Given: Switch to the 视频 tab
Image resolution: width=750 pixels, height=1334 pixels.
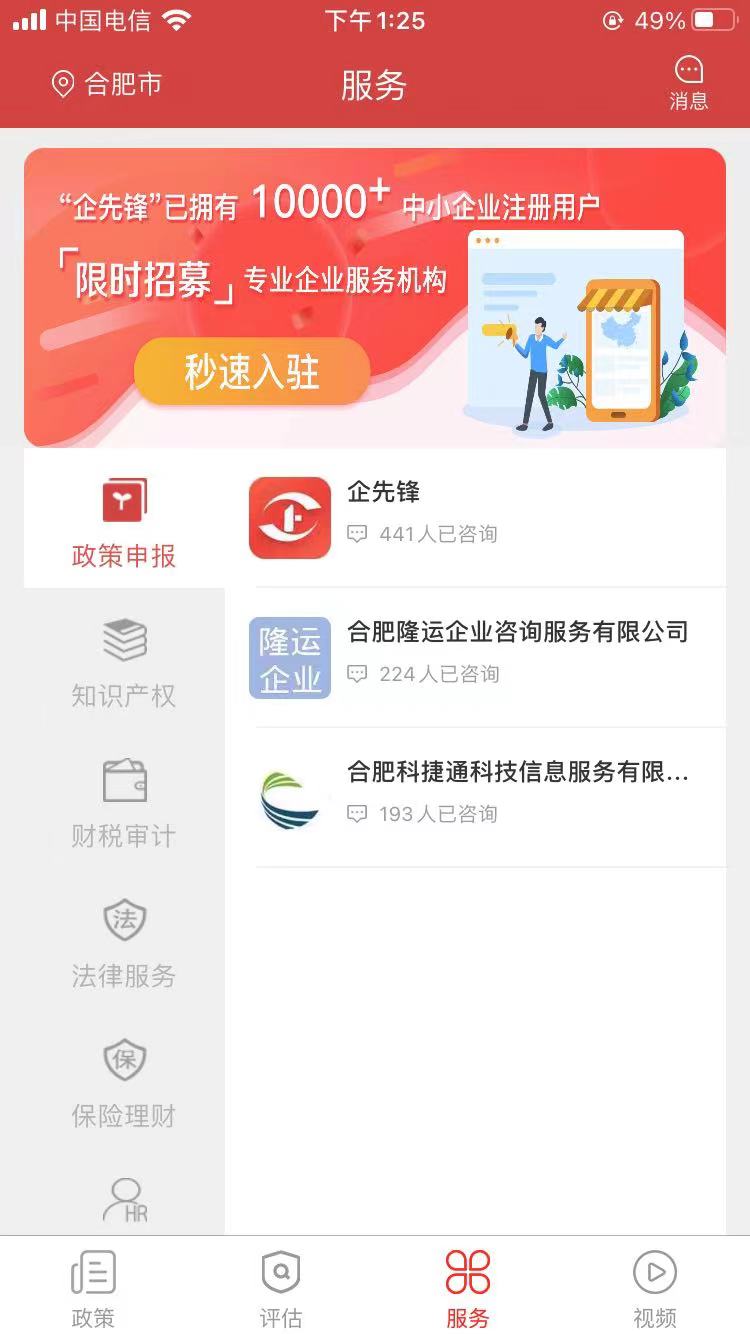Looking at the screenshot, I should pos(655,1287).
